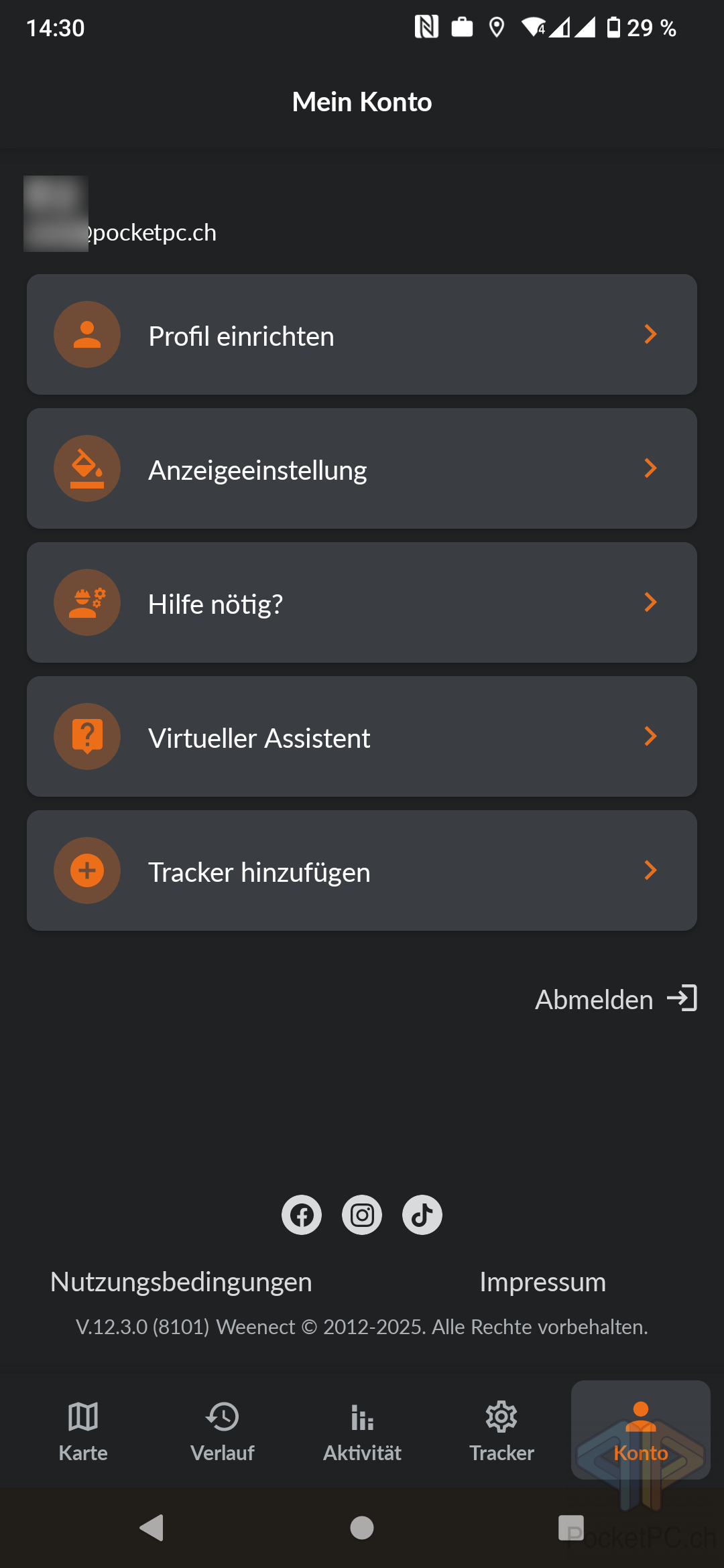
Task: Open the Hilfe nötig? row
Action: pos(362,602)
